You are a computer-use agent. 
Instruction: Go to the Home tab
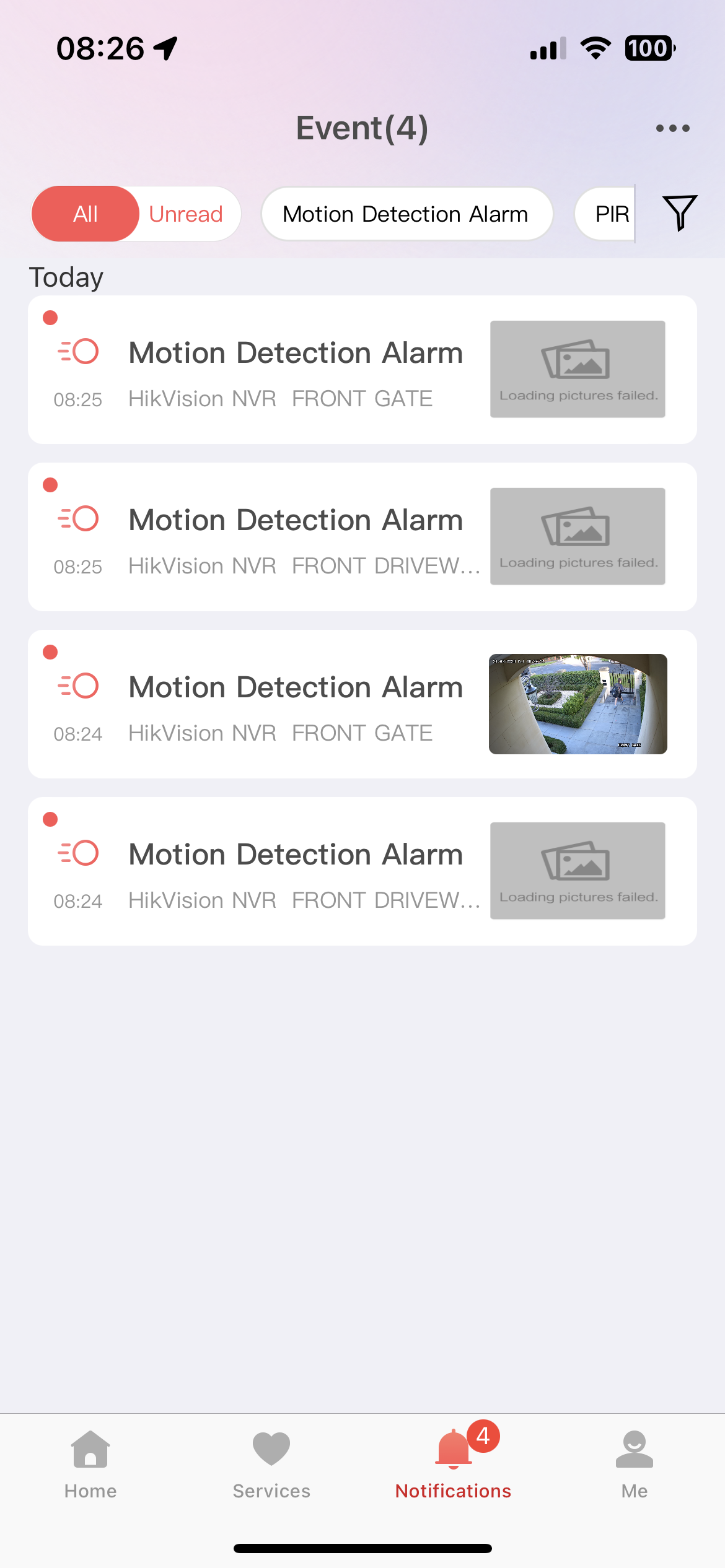(x=90, y=1465)
